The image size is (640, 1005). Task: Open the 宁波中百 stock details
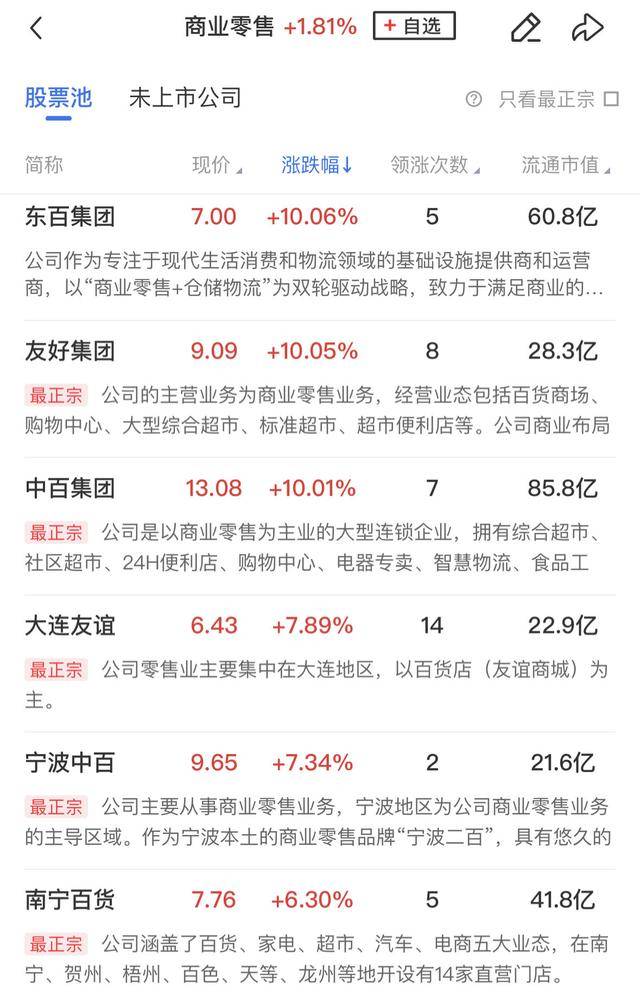click(x=70, y=763)
